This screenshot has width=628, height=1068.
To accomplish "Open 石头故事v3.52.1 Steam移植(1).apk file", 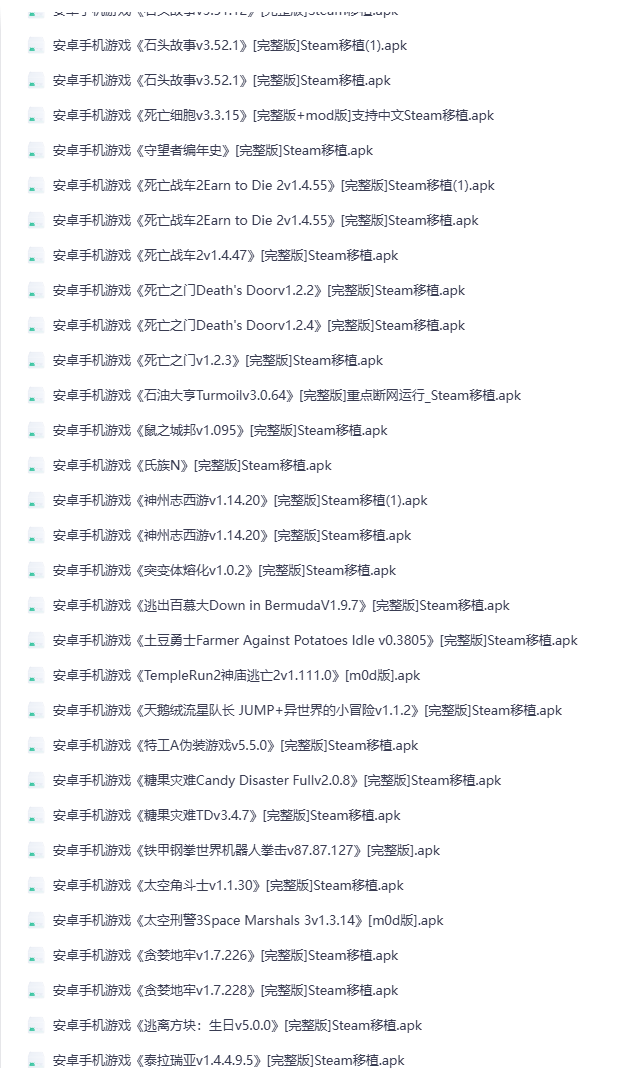I will point(230,45).
